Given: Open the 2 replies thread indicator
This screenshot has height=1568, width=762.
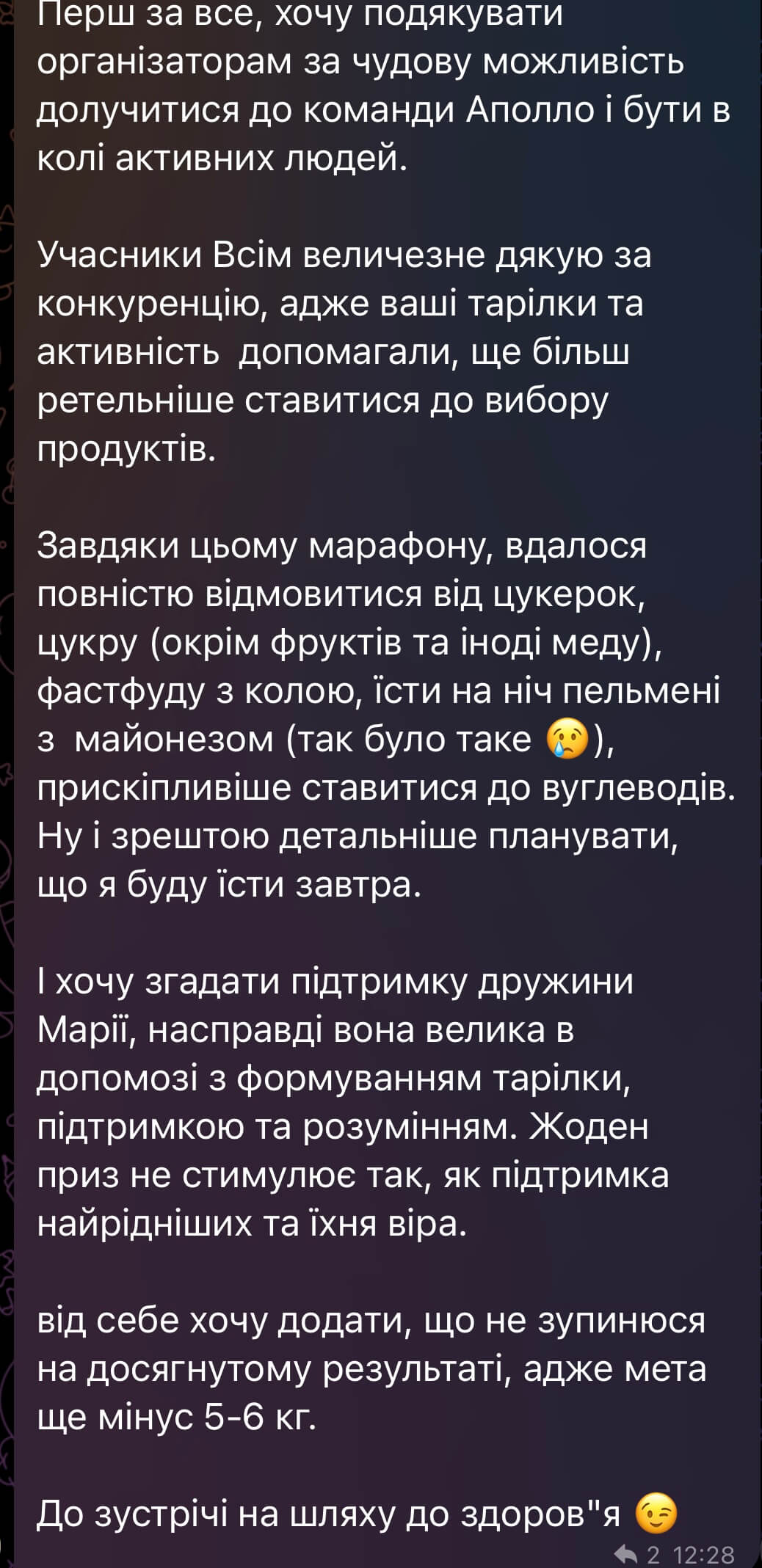Looking at the screenshot, I should coord(637,1554).
